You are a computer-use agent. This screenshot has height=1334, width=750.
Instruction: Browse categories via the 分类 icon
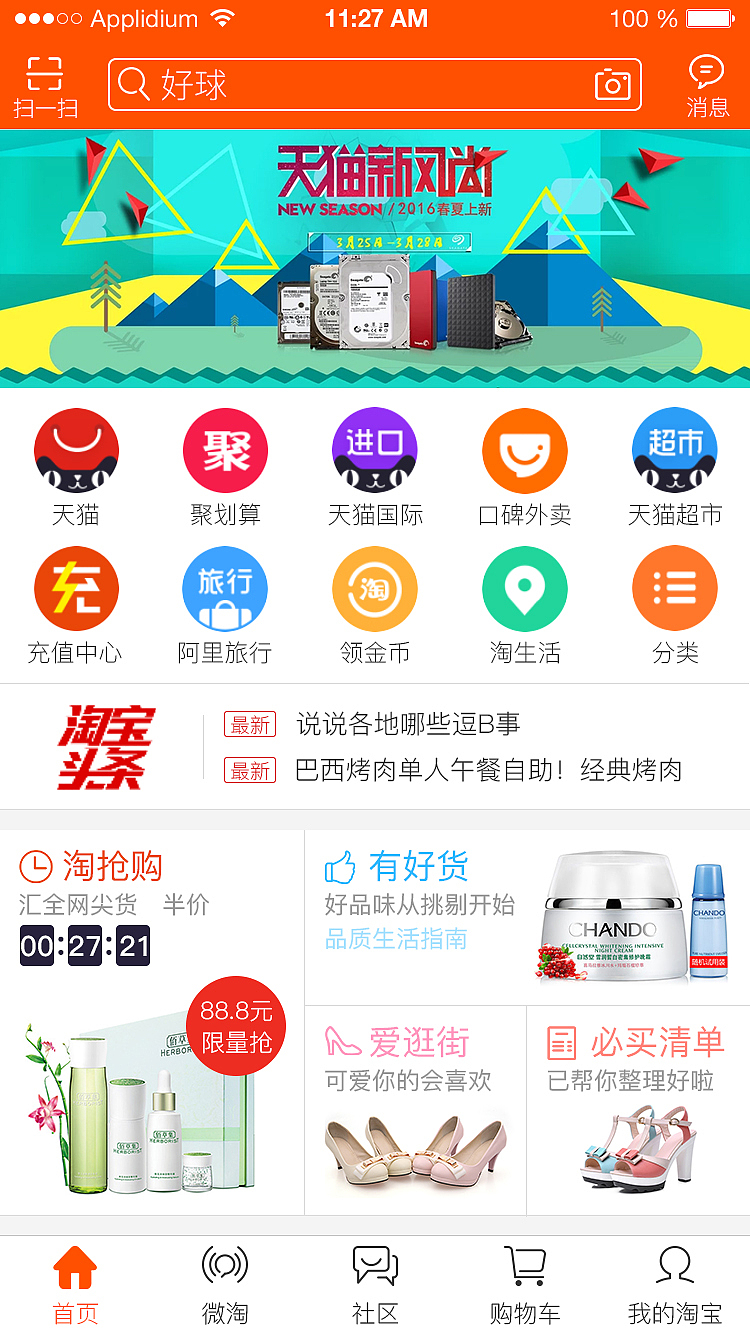[675, 588]
